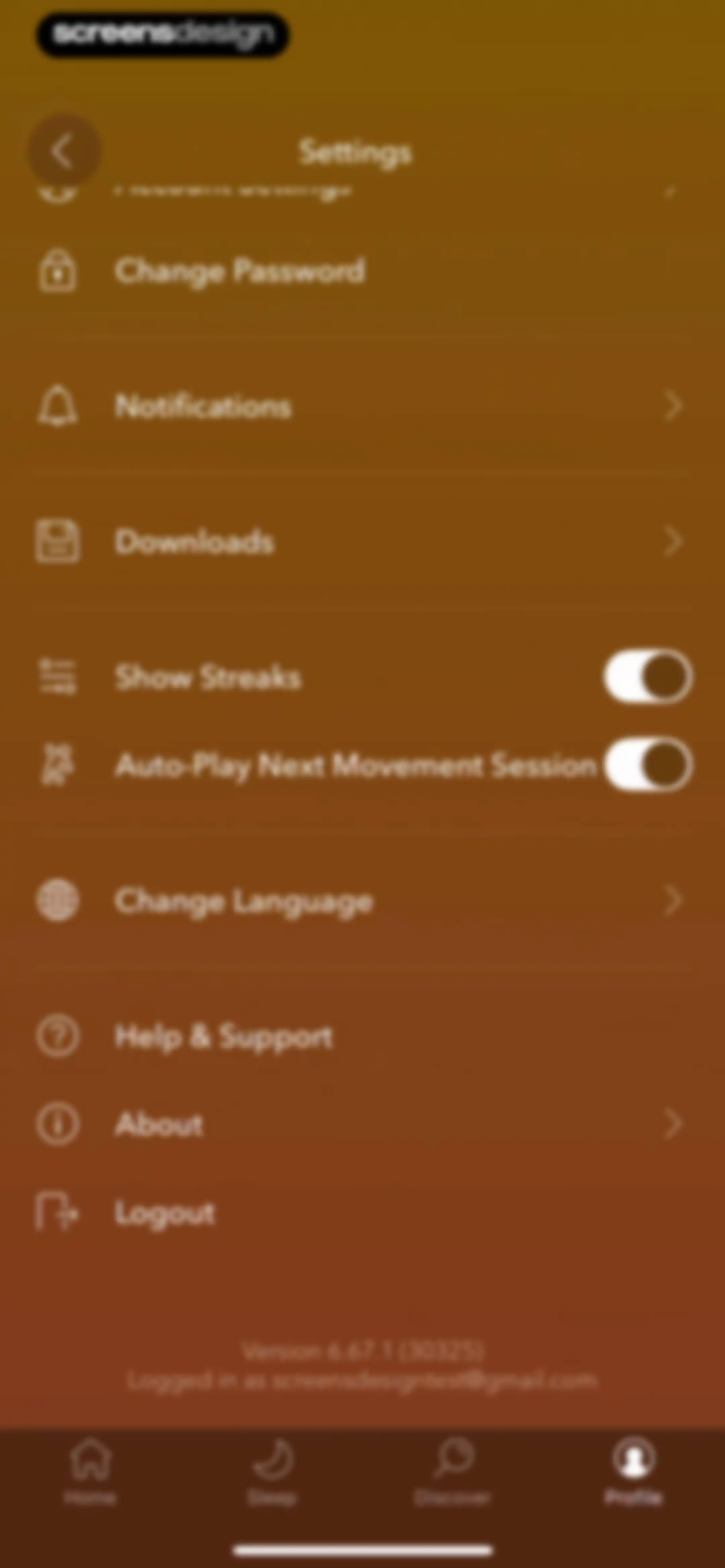This screenshot has height=1568, width=725.
Task: Open Change Password
Action: pyautogui.click(x=362, y=271)
